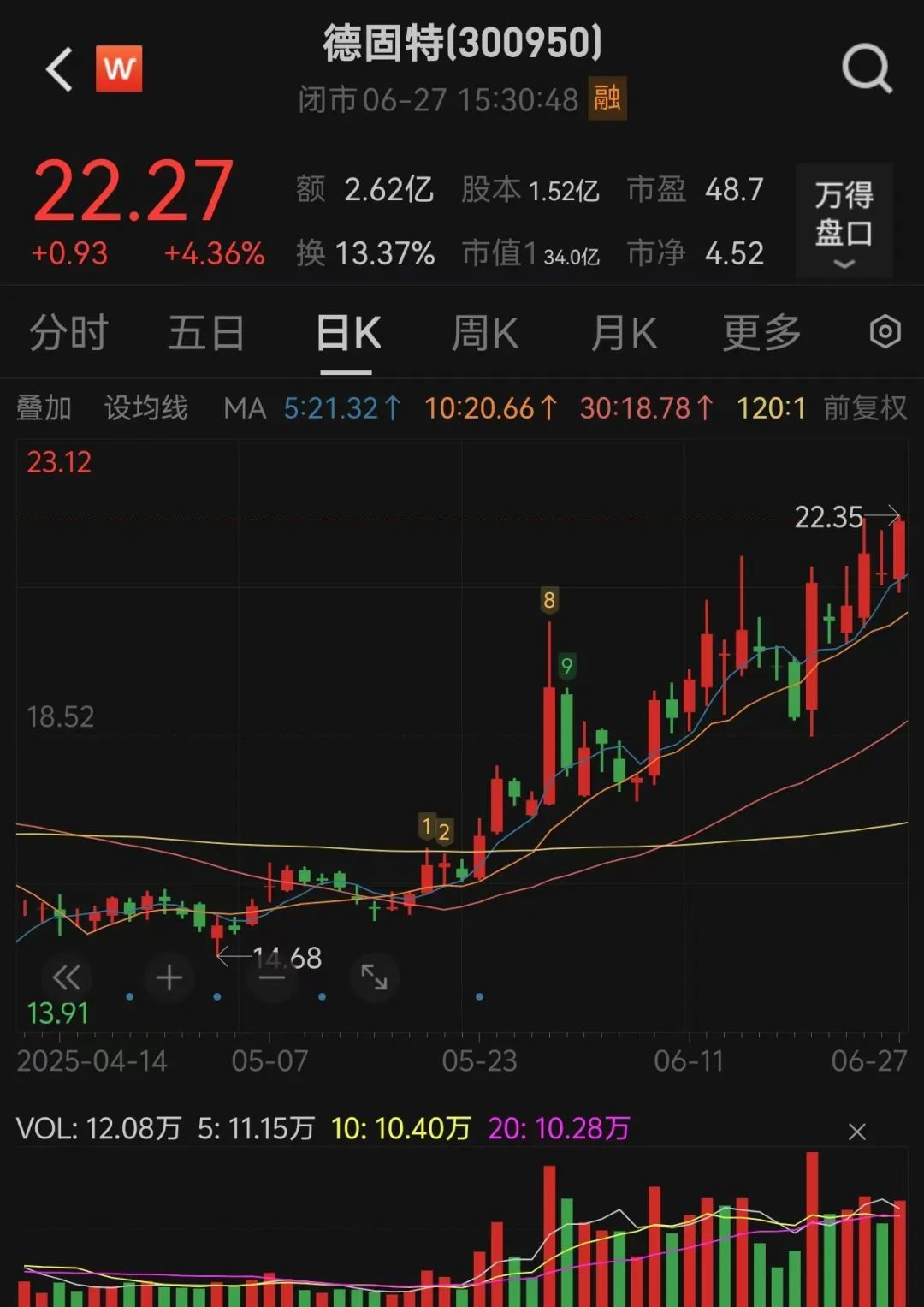
Task: Switch to the 分时 tab
Action: pyautogui.click(x=68, y=333)
